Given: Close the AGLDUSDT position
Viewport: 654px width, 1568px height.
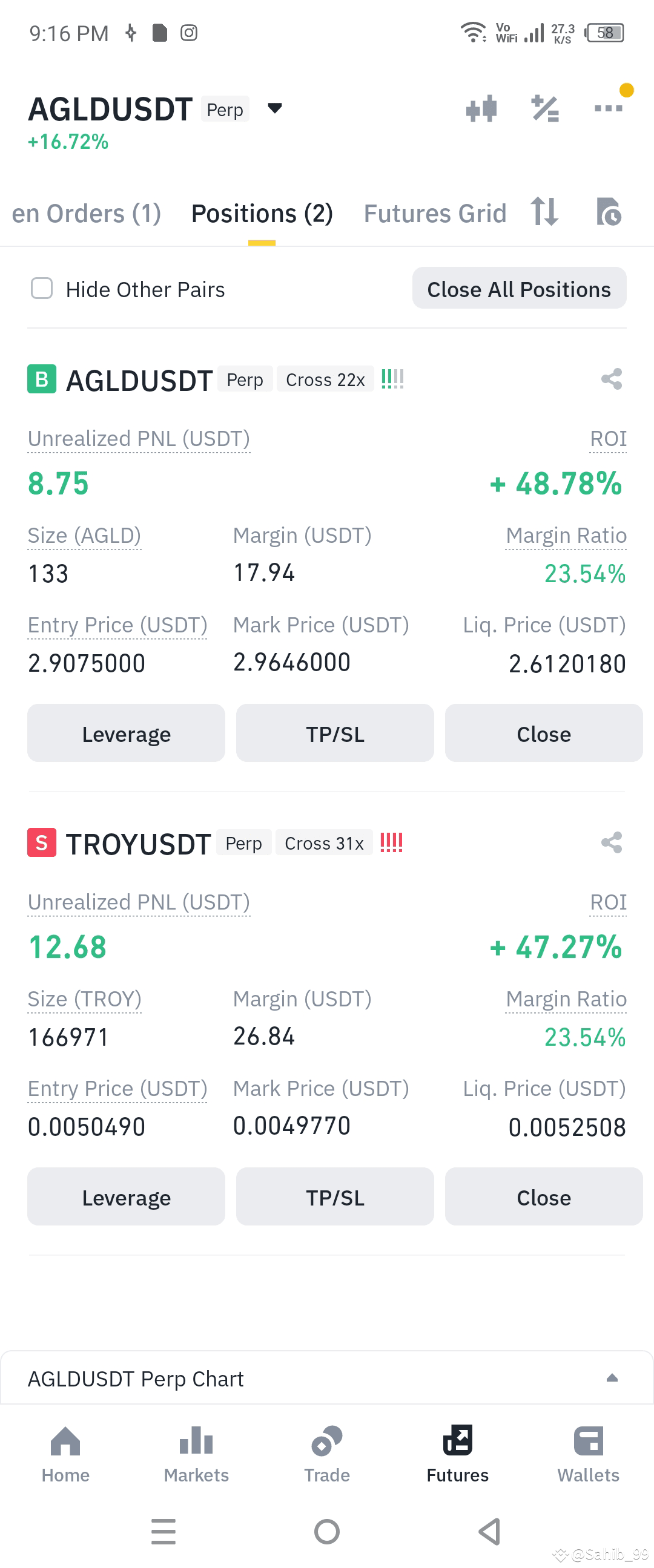Looking at the screenshot, I should pos(544,733).
